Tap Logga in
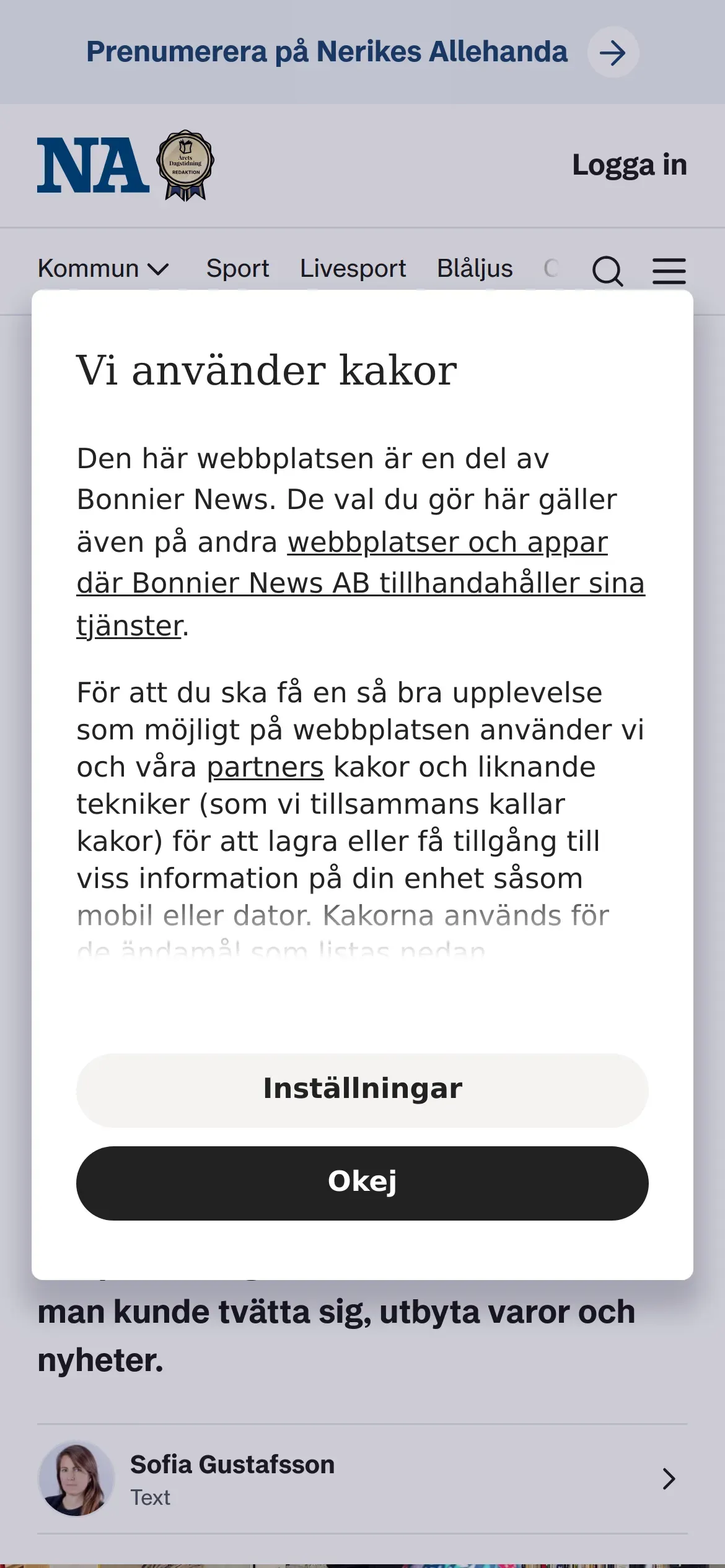Image resolution: width=725 pixels, height=1568 pixels. tap(630, 165)
